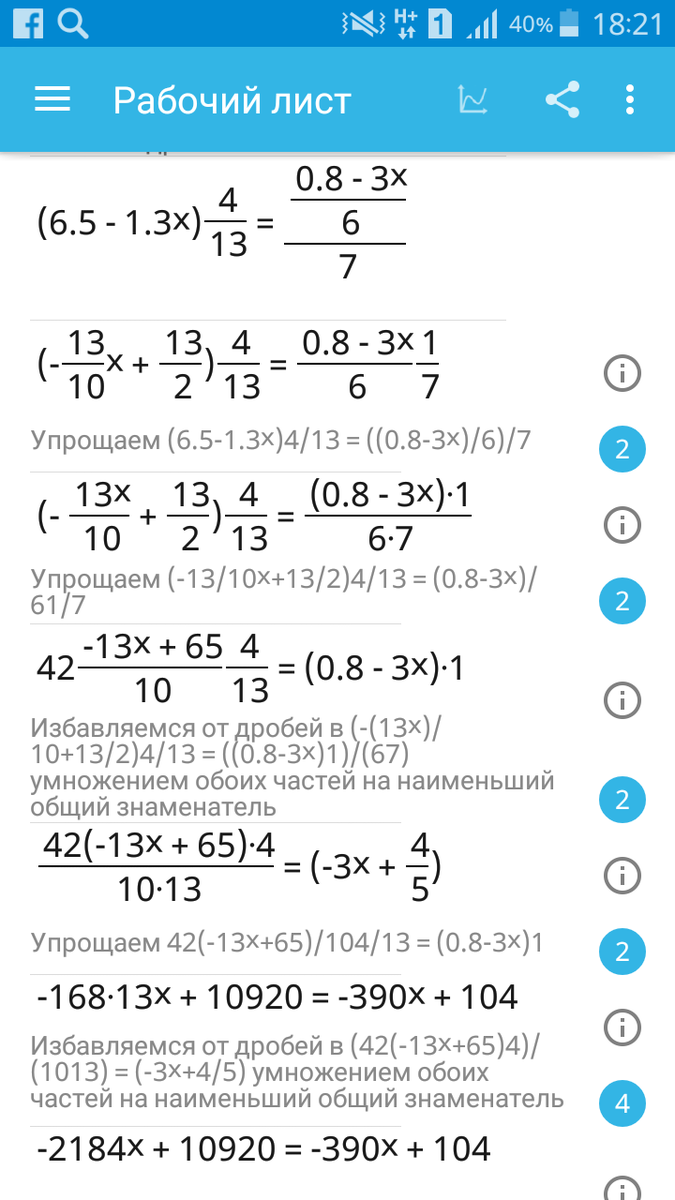
Task: Open the three-dot overflow menu
Action: (629, 100)
